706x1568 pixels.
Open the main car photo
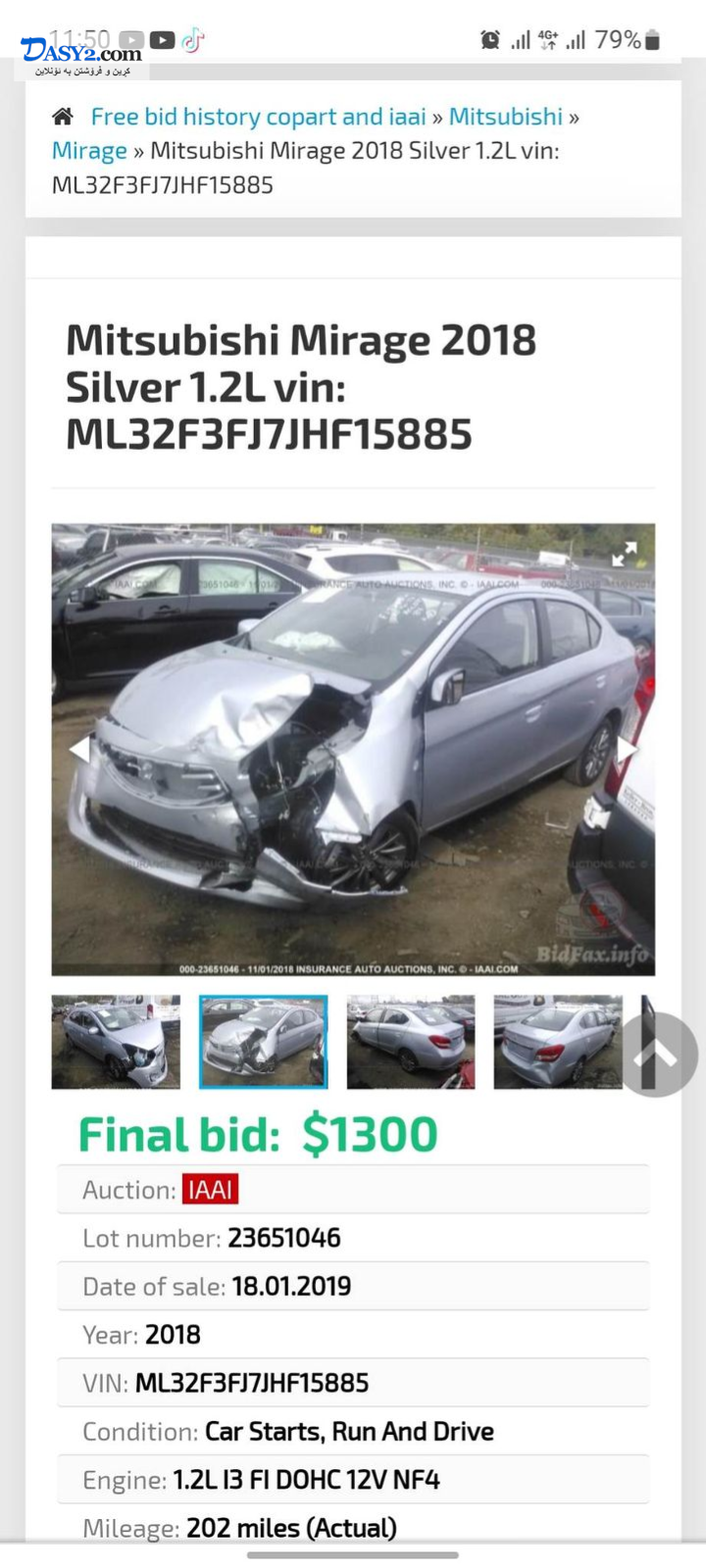353,750
